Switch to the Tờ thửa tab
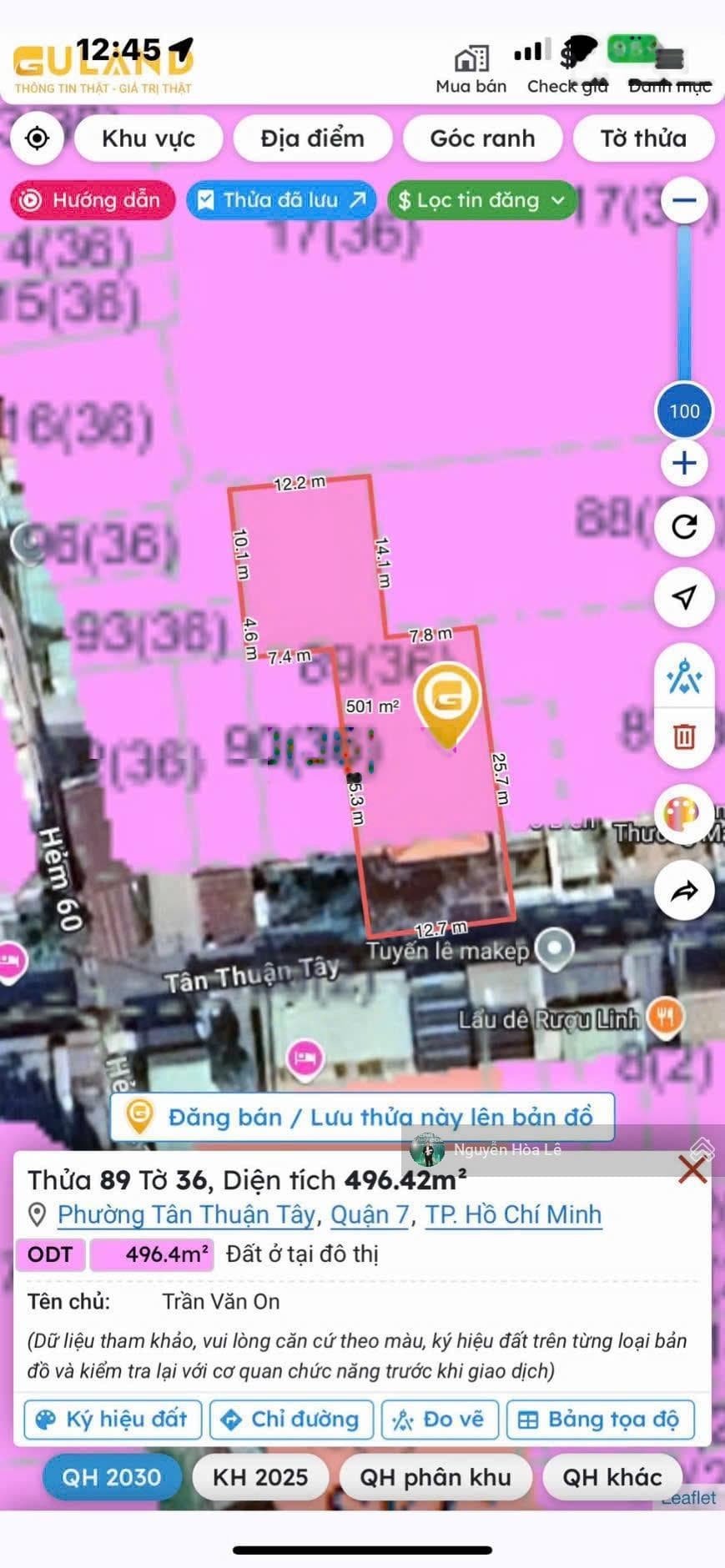The height and width of the screenshot is (1568, 725). coord(643,138)
